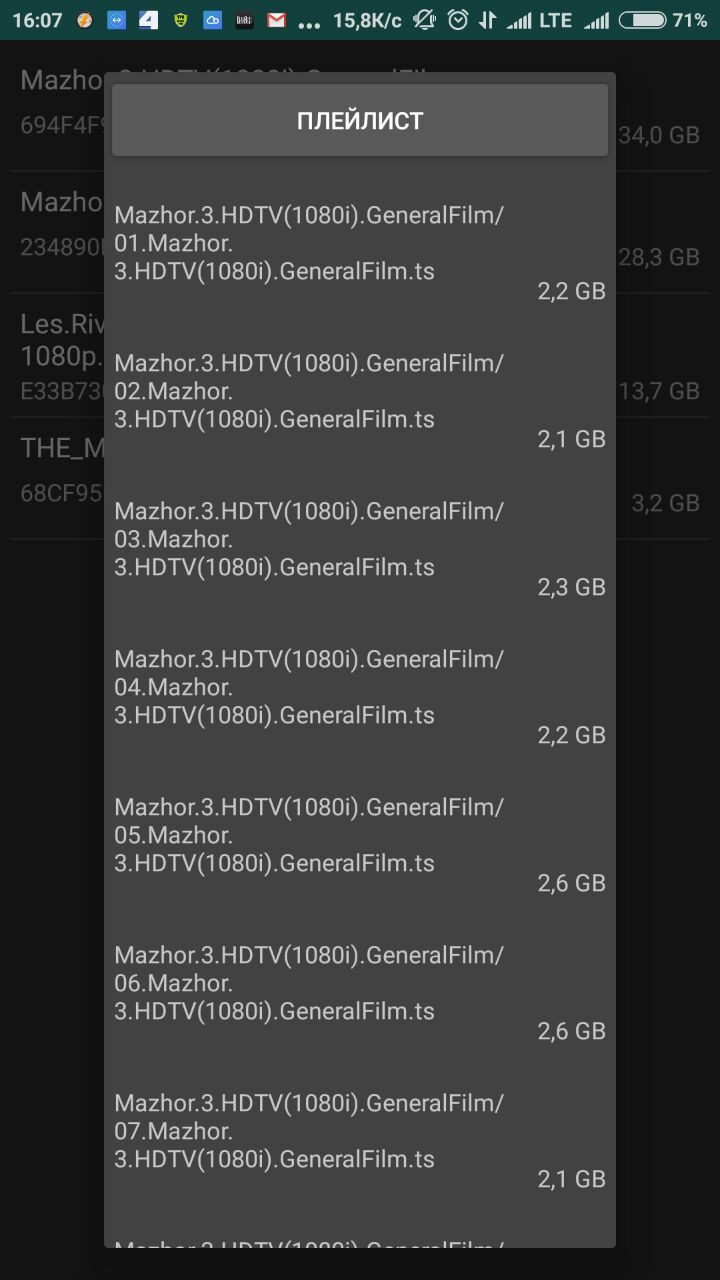
Task: Open file 01.Mazhor.3.HDTV(1080i).GeneralFilm.ts
Action: tap(360, 252)
